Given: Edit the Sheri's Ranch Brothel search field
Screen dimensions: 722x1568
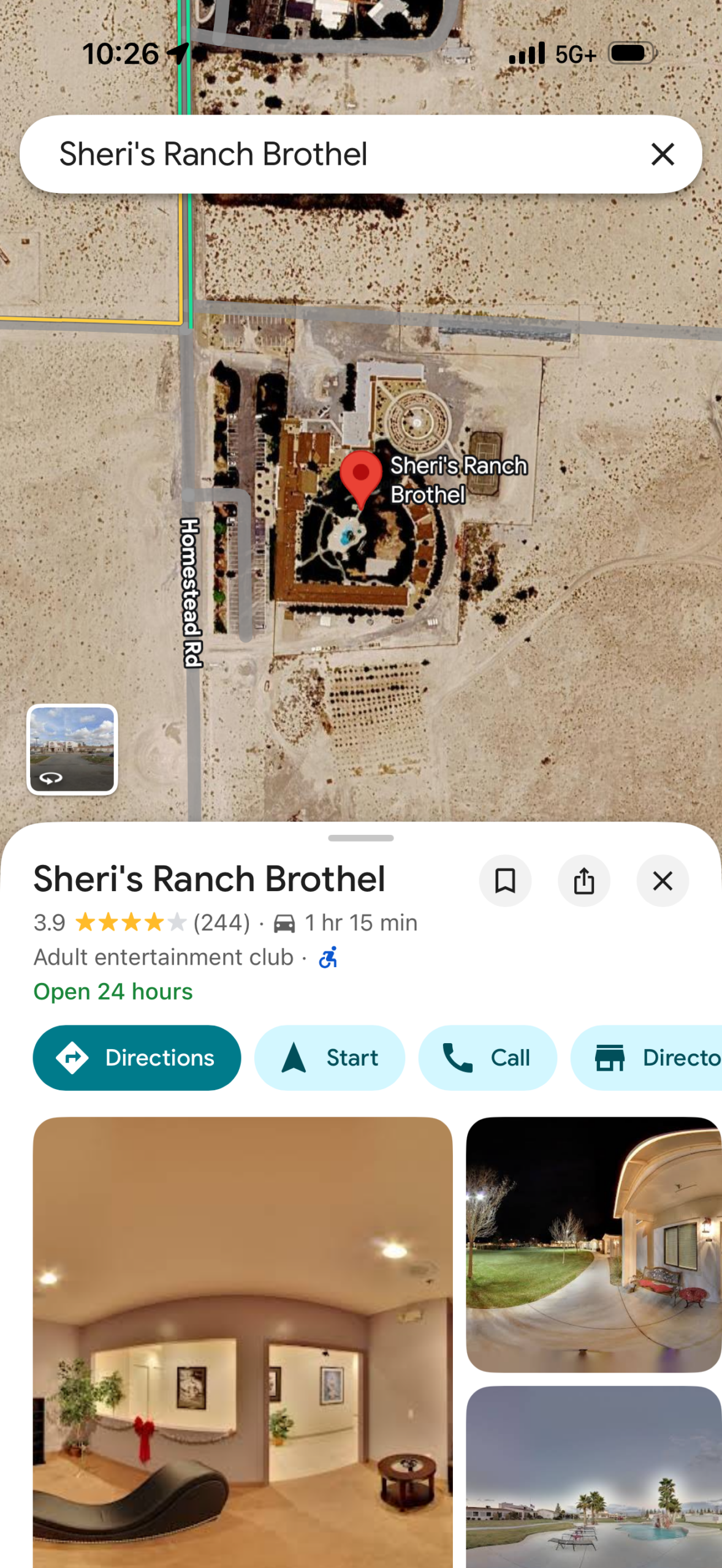Looking at the screenshot, I should tap(306, 154).
